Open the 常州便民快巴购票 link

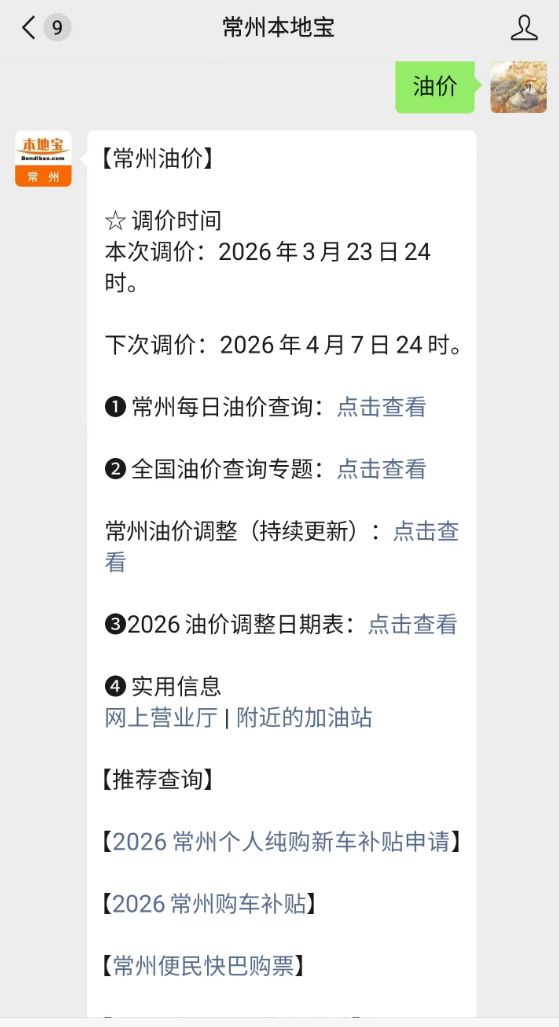pyautogui.click(x=203, y=966)
